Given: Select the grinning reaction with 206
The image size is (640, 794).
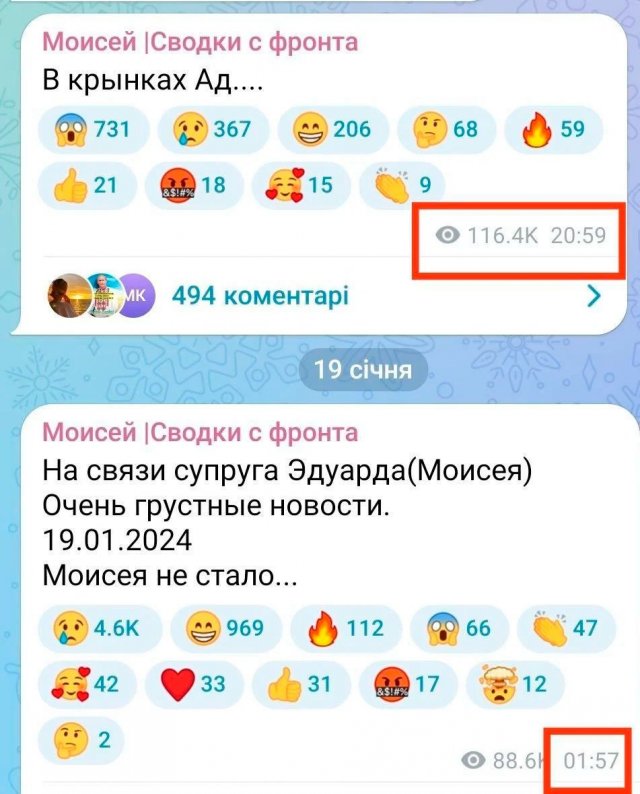Looking at the screenshot, I should 333,129.
